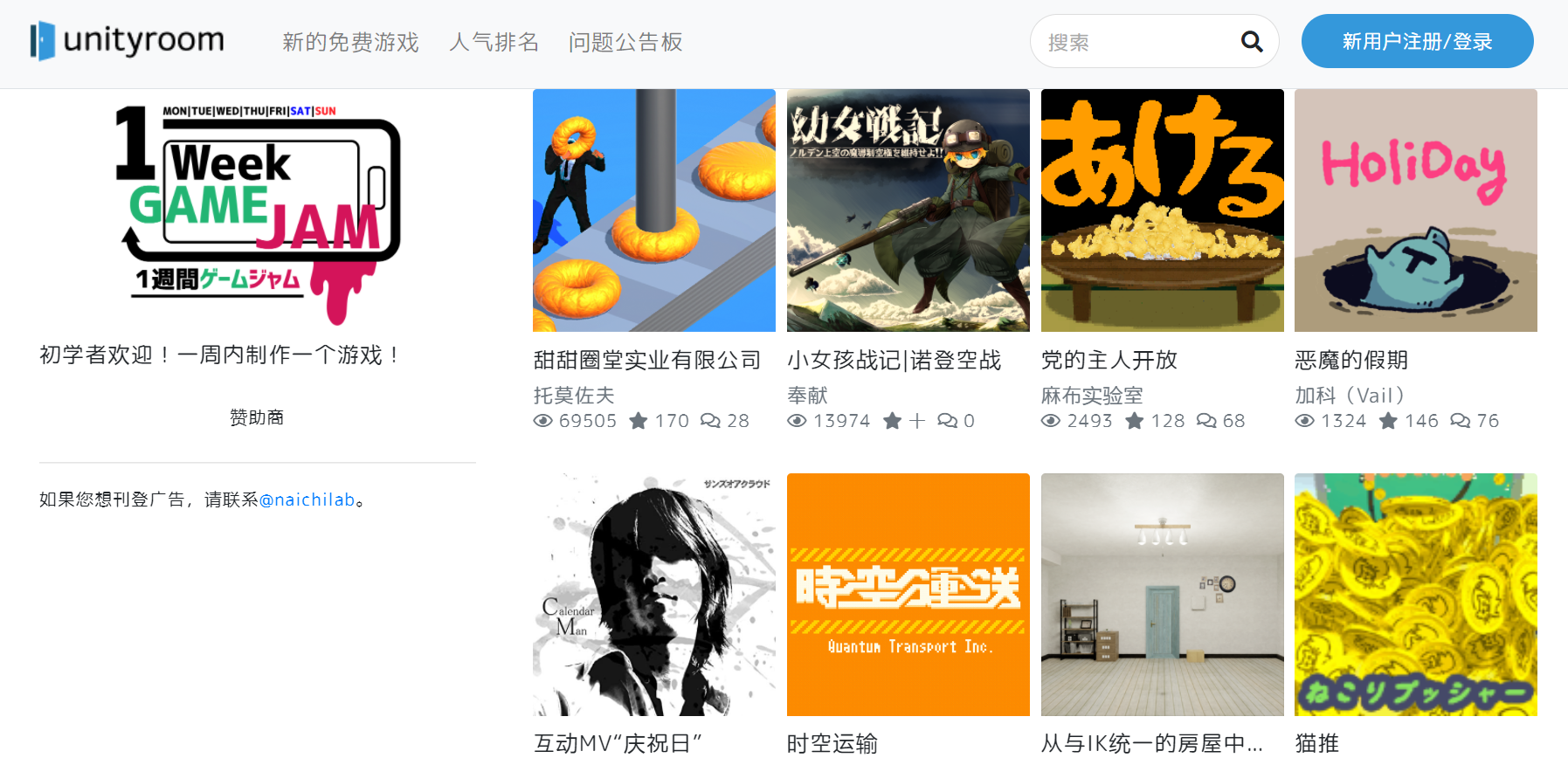Open the 恶魔的假期 game tile

[x=1415, y=210]
